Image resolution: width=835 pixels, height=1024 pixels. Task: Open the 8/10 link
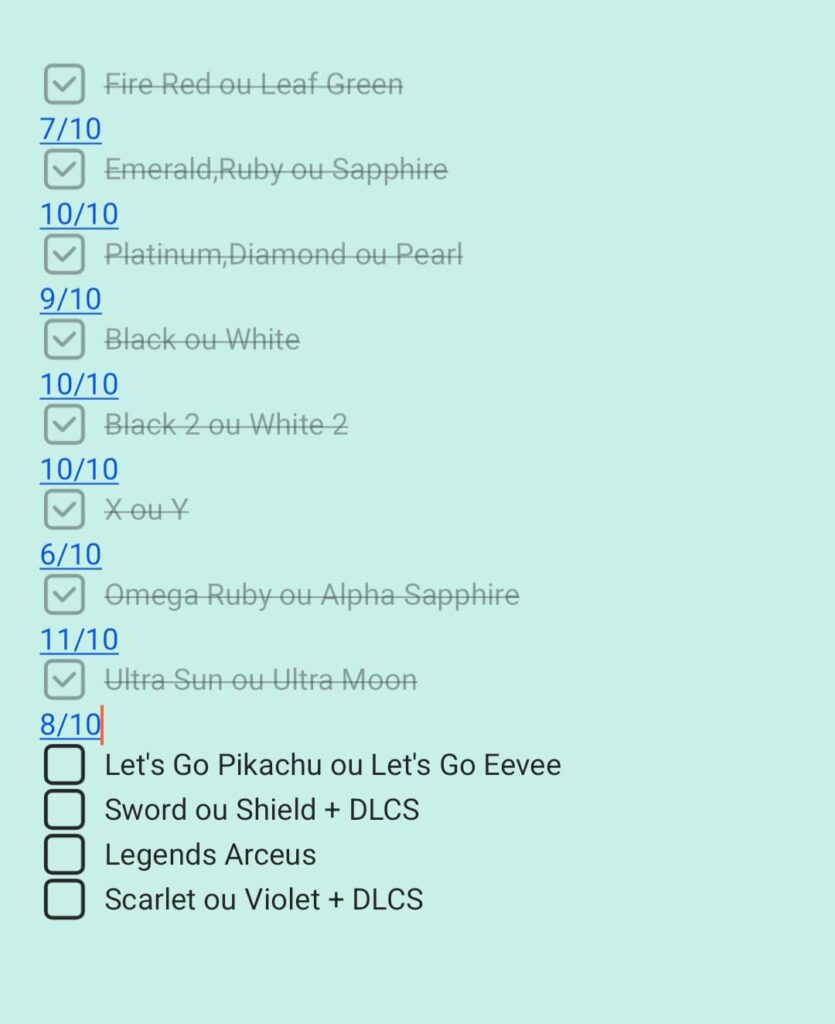click(70, 724)
